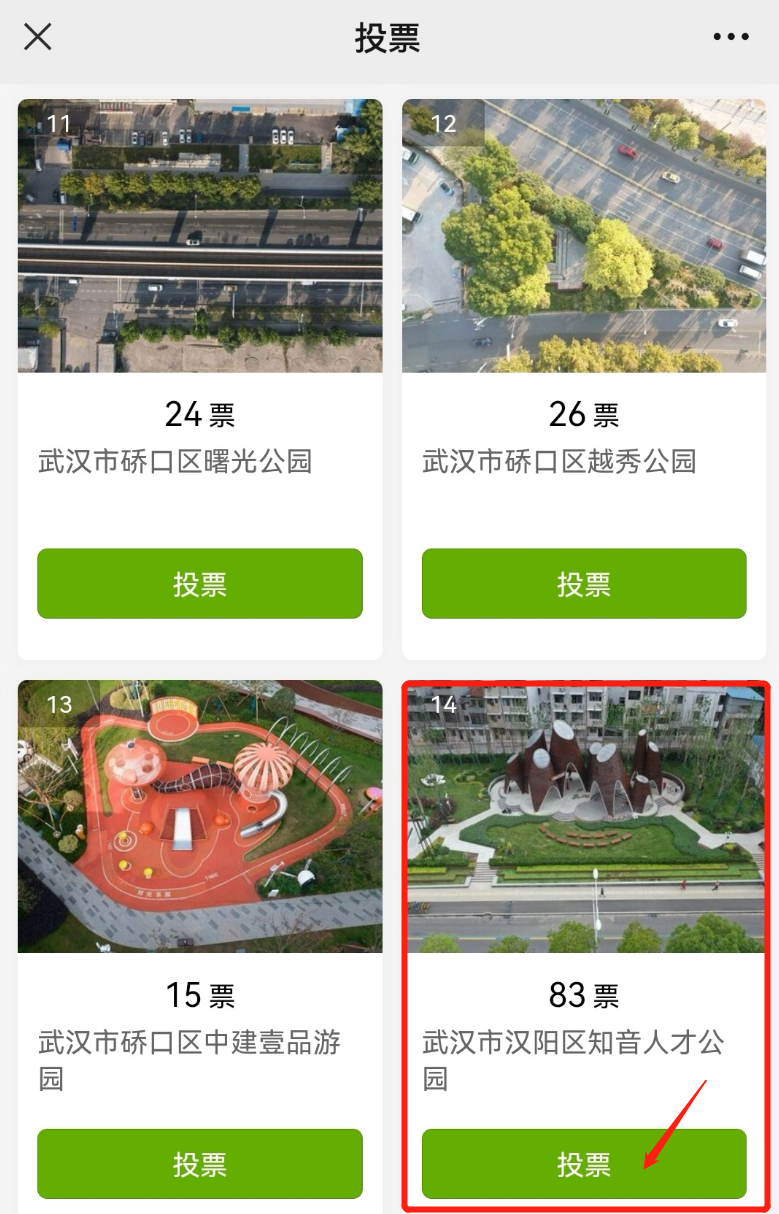
Task: Click the 26 票 vote count
Action: pos(583,414)
